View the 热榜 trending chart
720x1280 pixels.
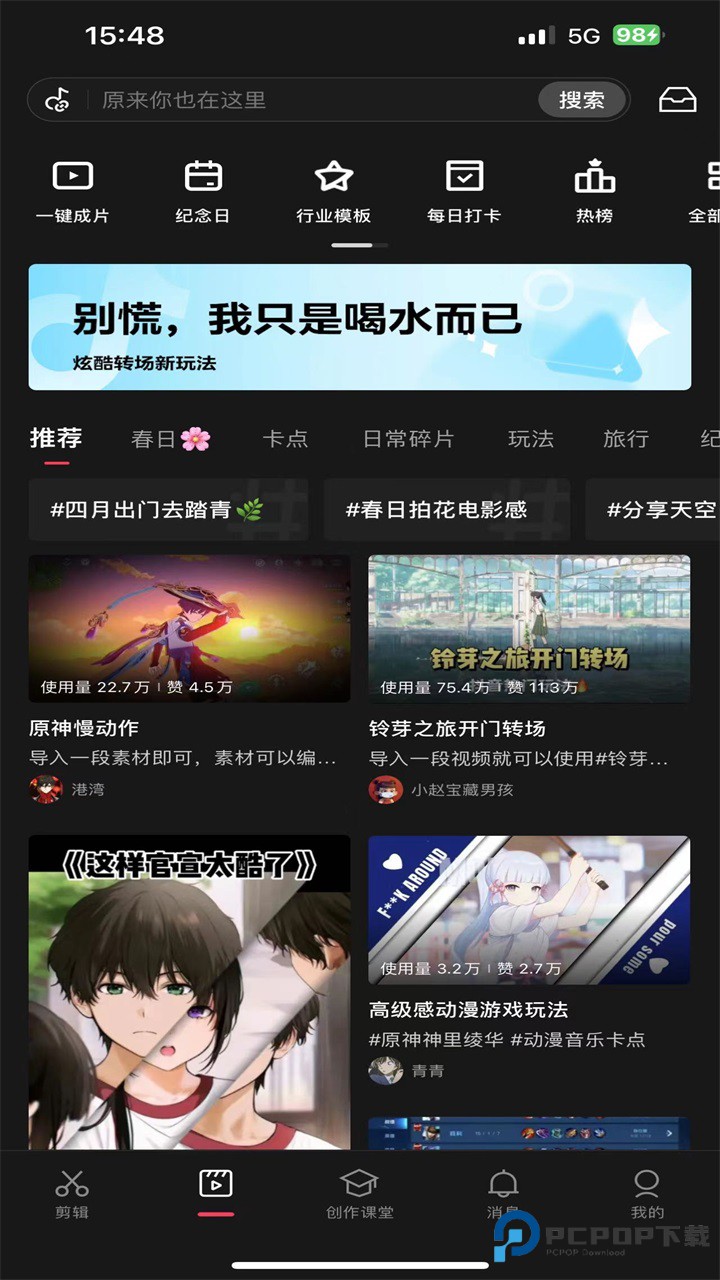point(594,188)
